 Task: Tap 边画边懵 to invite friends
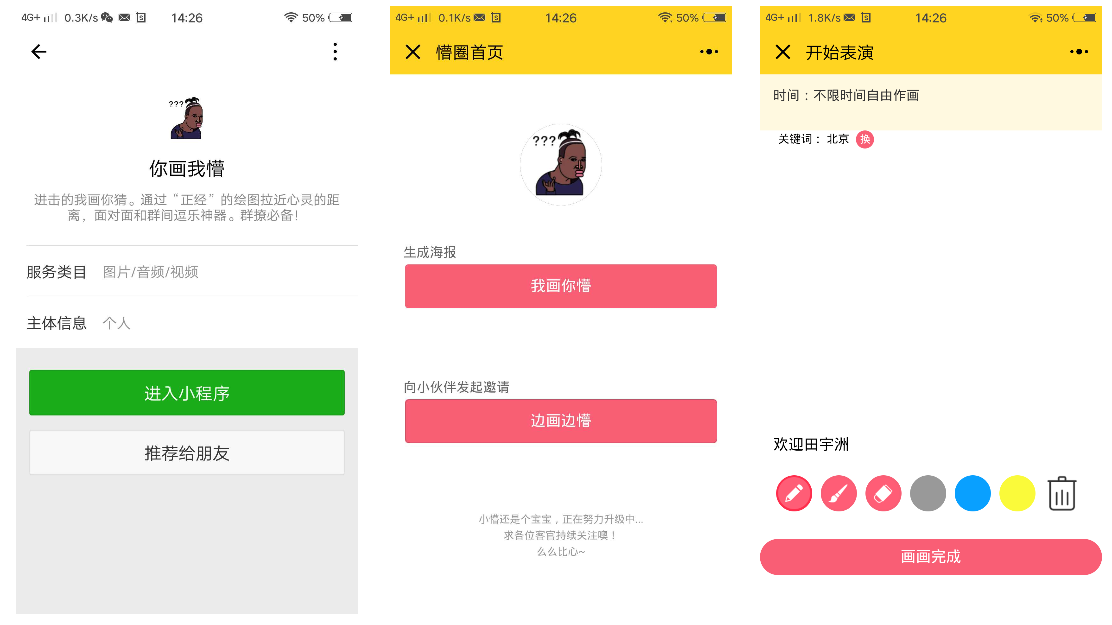coord(561,421)
